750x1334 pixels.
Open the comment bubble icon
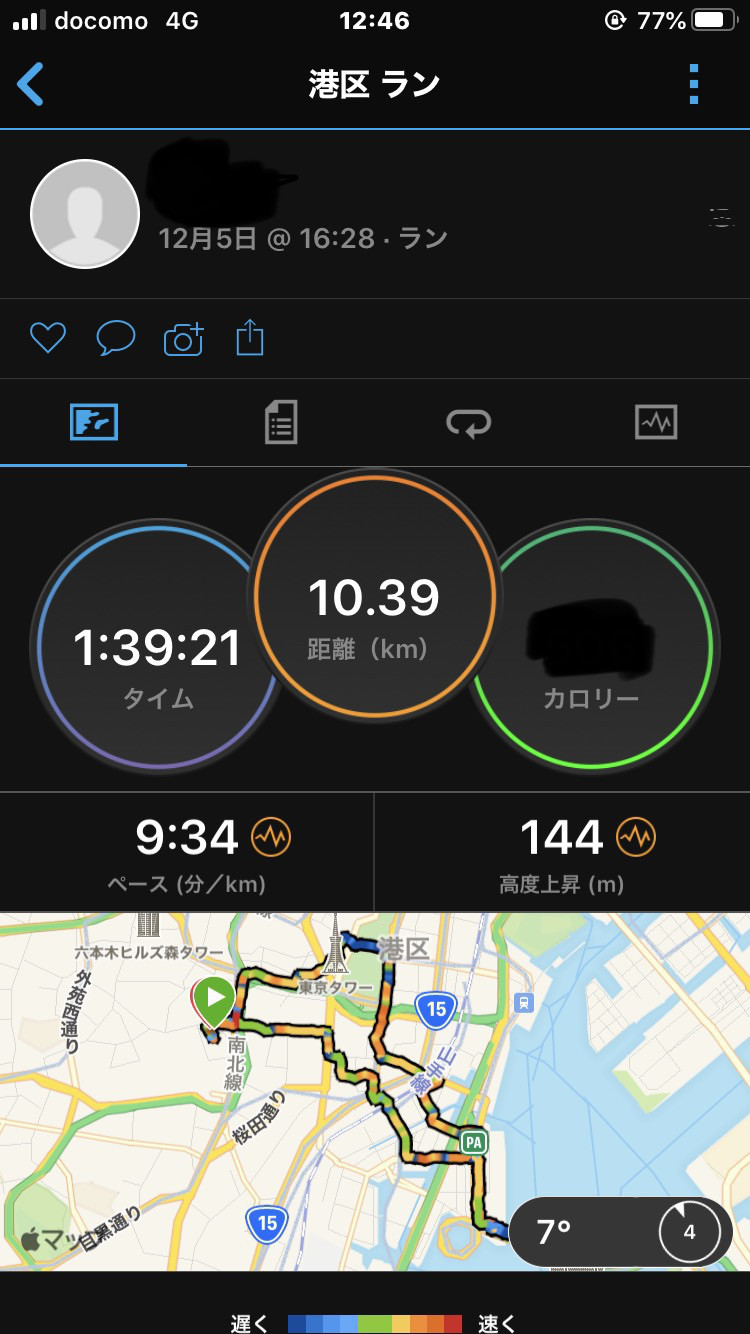pyautogui.click(x=115, y=339)
